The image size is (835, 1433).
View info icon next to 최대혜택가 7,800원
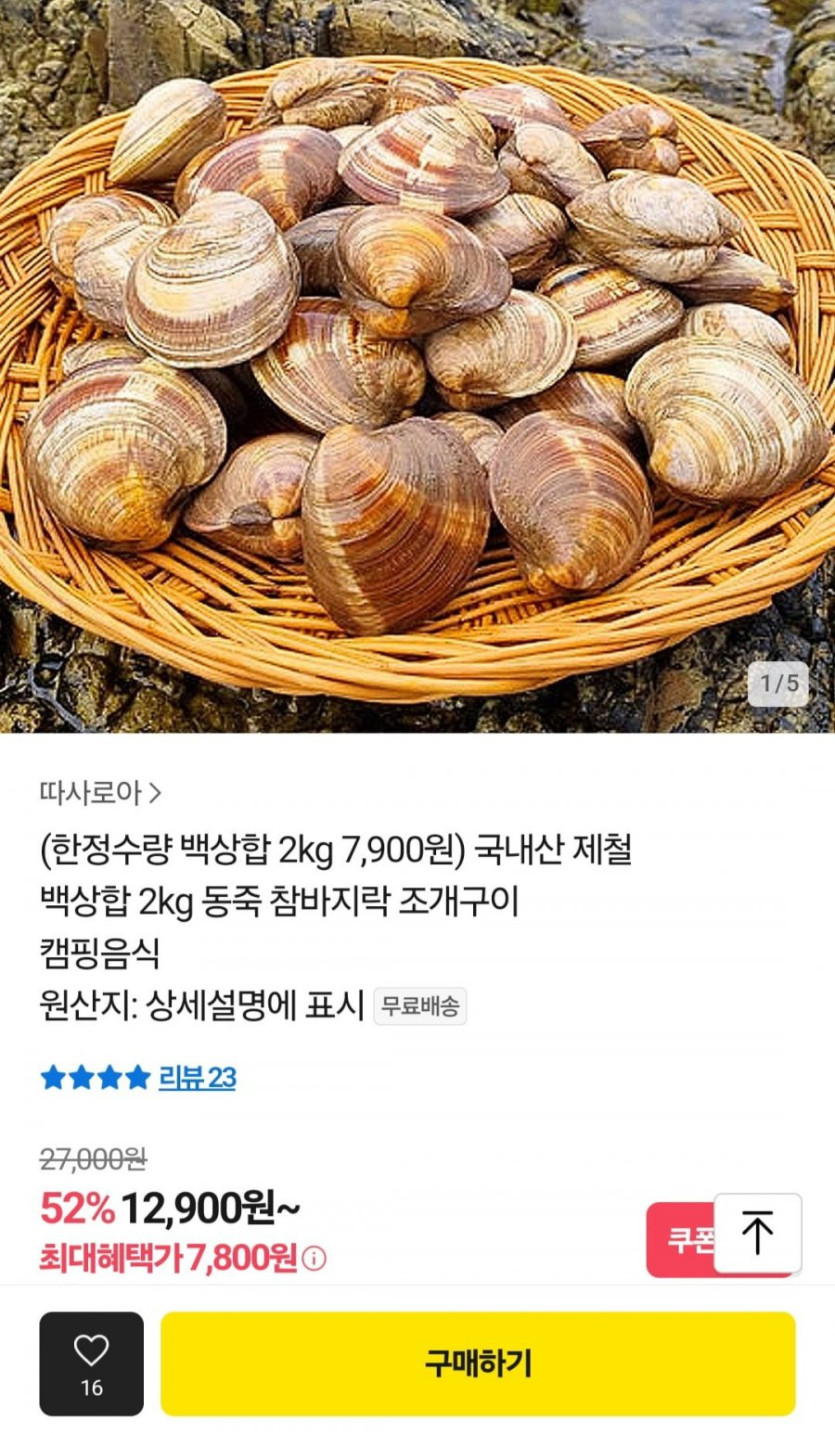[314, 1259]
